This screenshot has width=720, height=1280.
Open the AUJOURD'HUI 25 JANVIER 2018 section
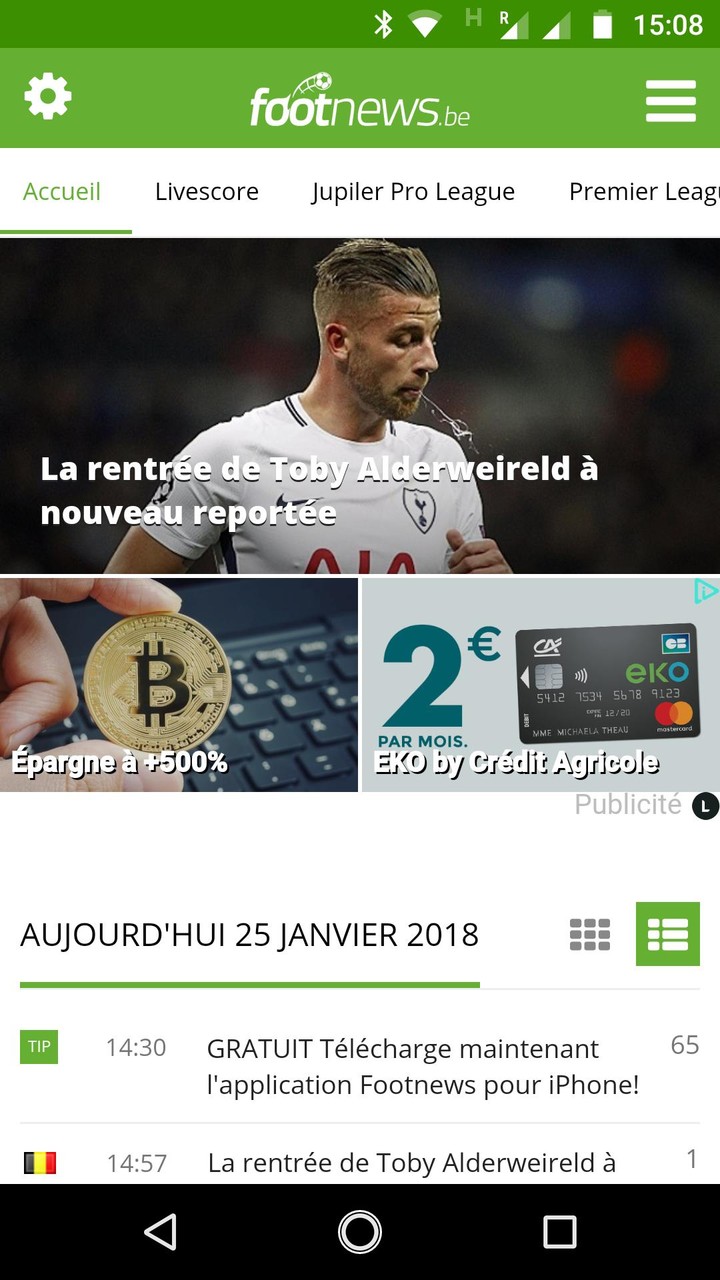[250, 934]
